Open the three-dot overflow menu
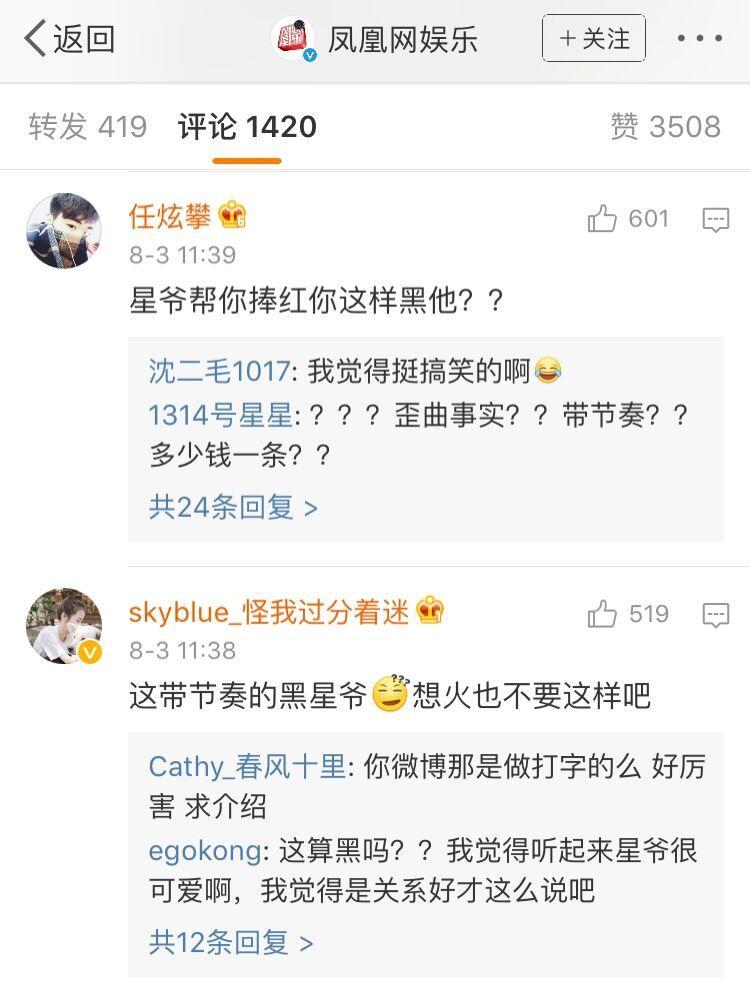The image size is (750, 986). click(699, 39)
